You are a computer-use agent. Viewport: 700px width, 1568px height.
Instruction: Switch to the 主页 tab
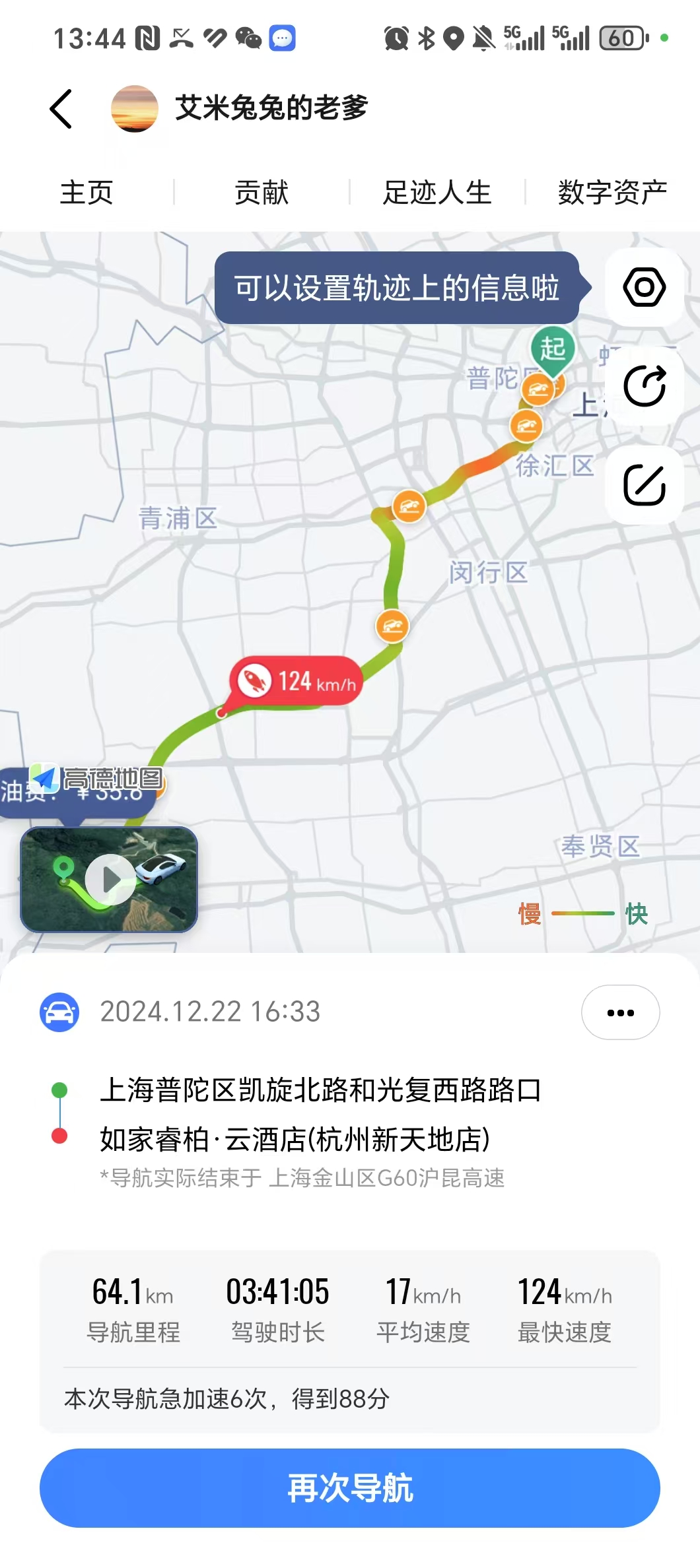(87, 193)
